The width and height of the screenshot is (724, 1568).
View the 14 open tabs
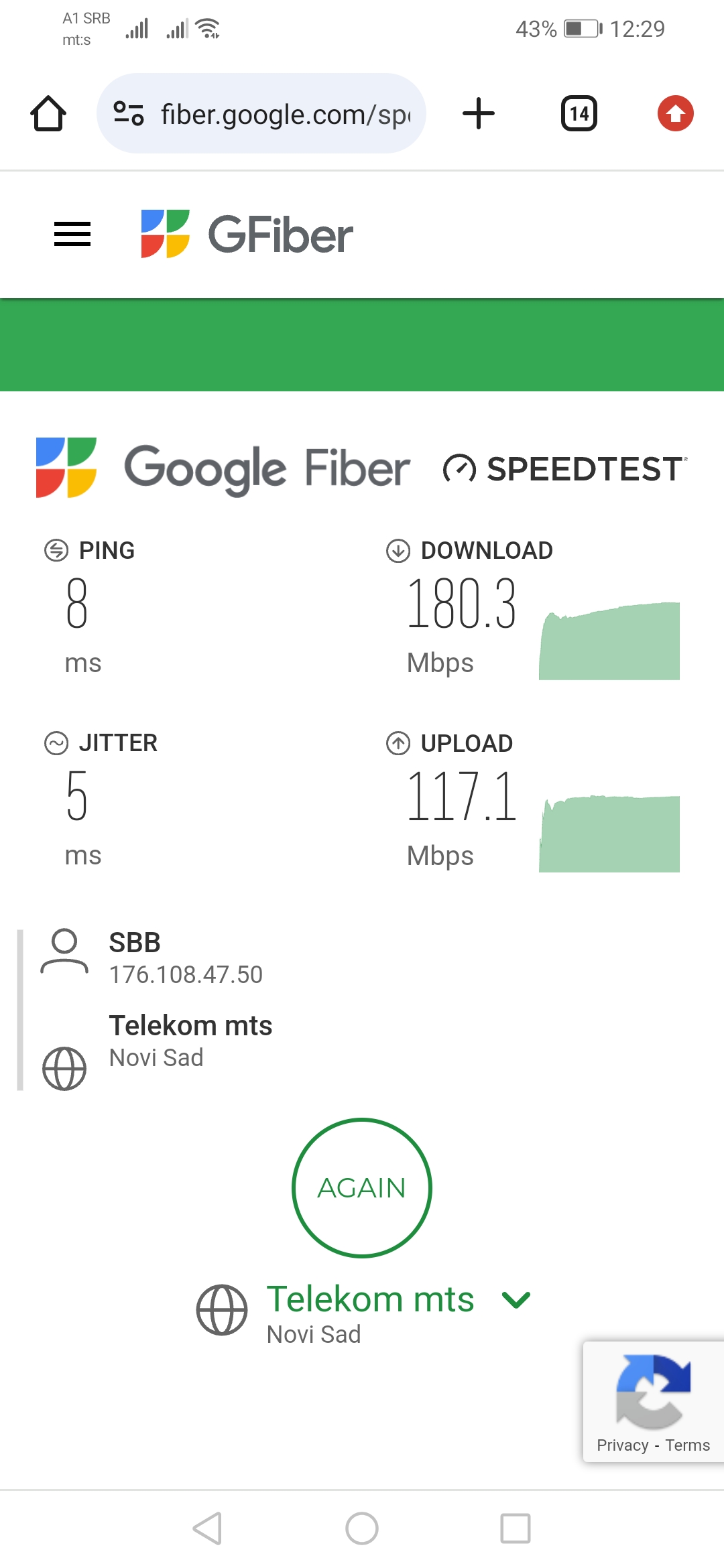[579, 113]
